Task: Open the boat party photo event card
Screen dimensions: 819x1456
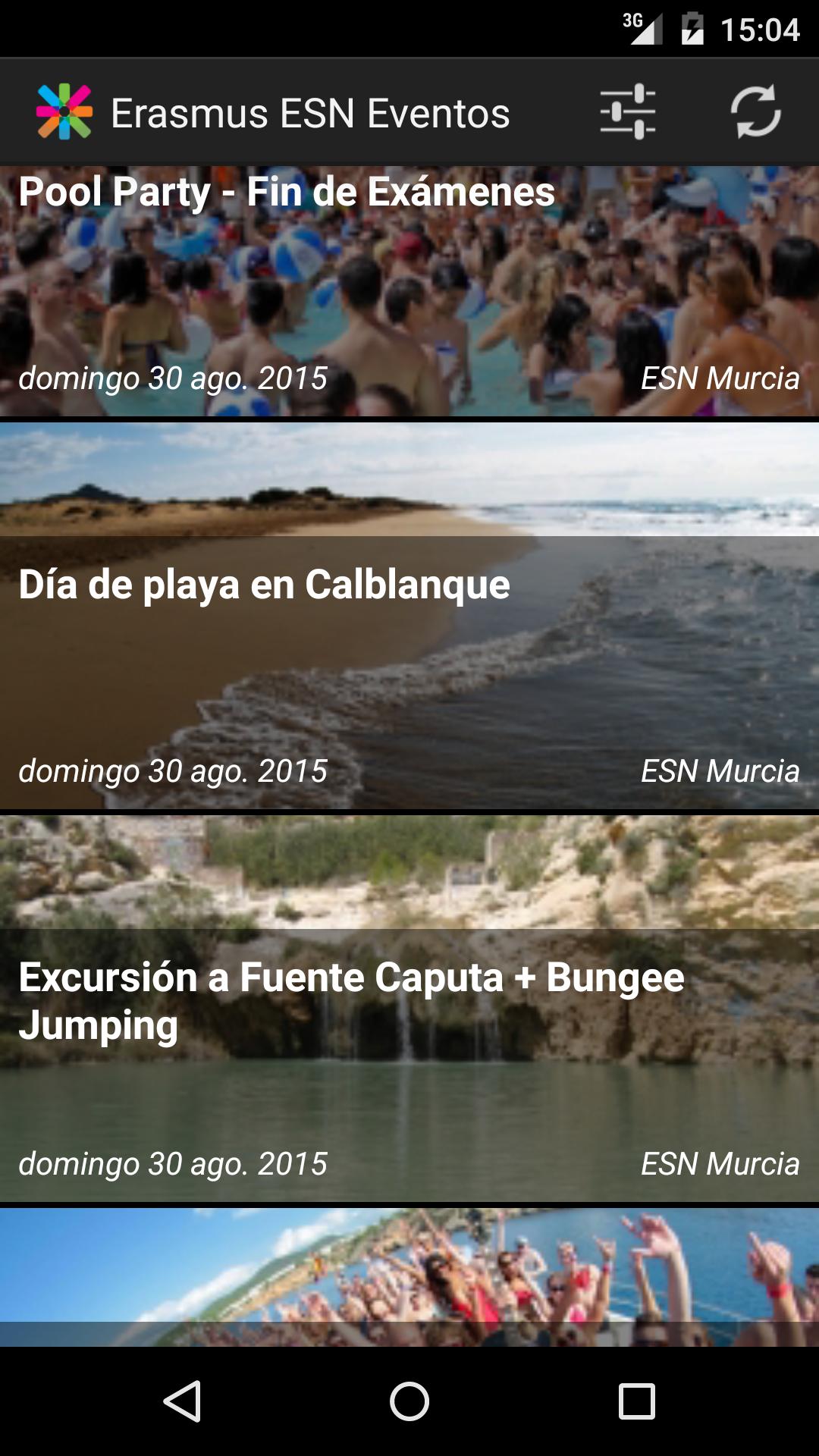Action: (x=409, y=1278)
